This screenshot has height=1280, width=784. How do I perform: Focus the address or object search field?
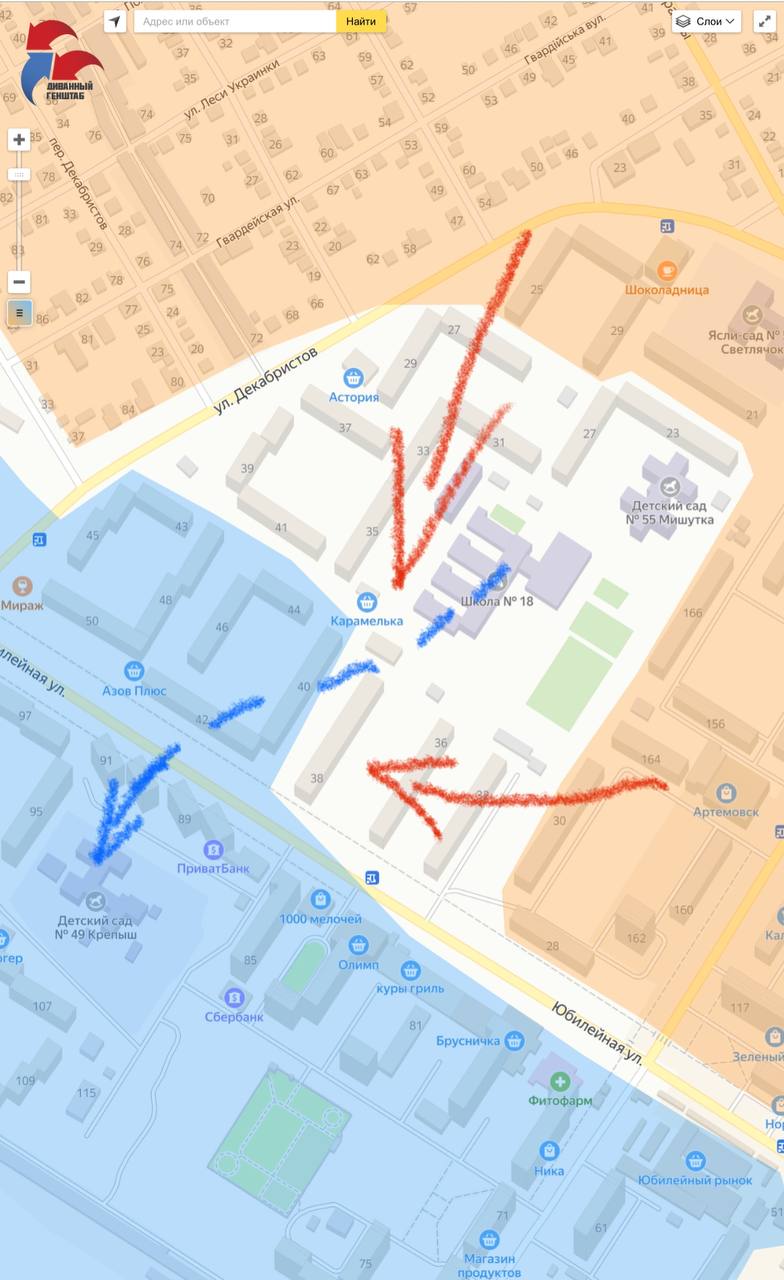point(235,21)
